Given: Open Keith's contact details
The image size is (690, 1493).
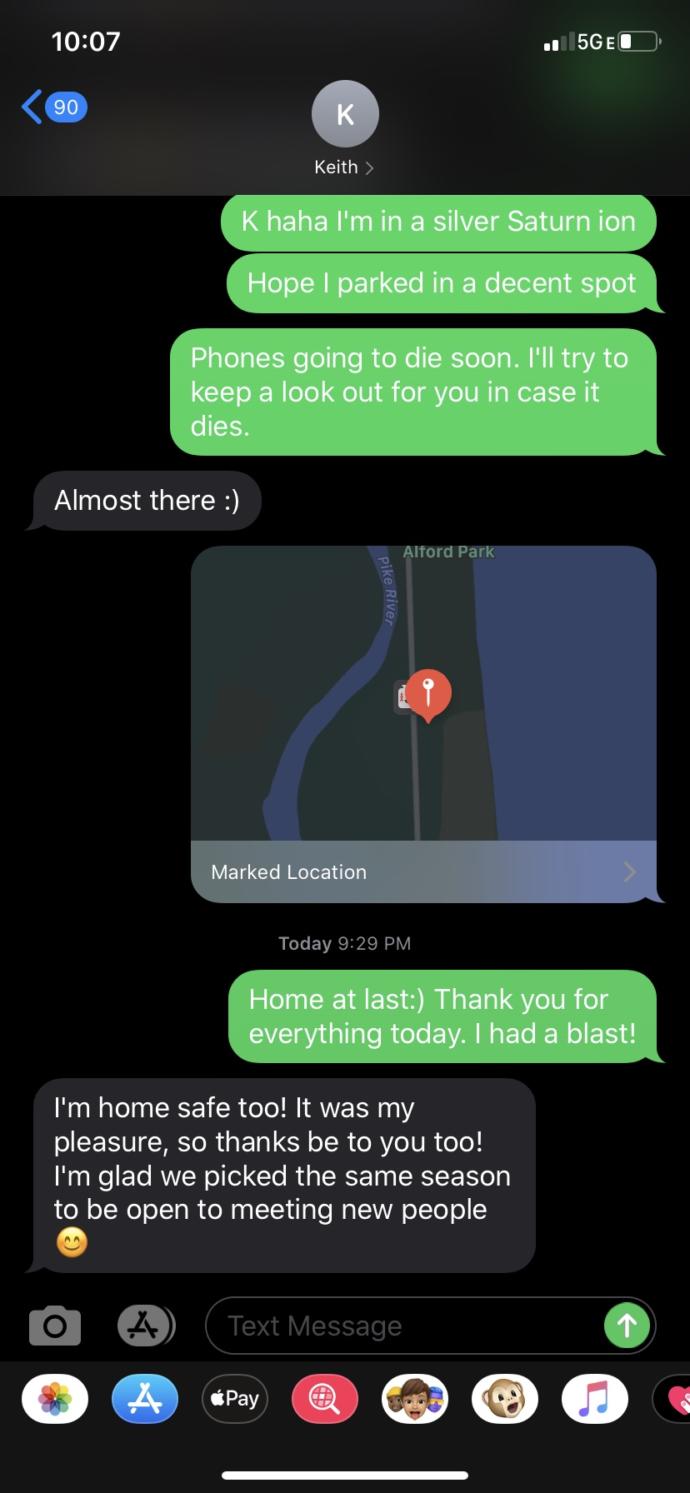Looking at the screenshot, I should pos(344,130).
